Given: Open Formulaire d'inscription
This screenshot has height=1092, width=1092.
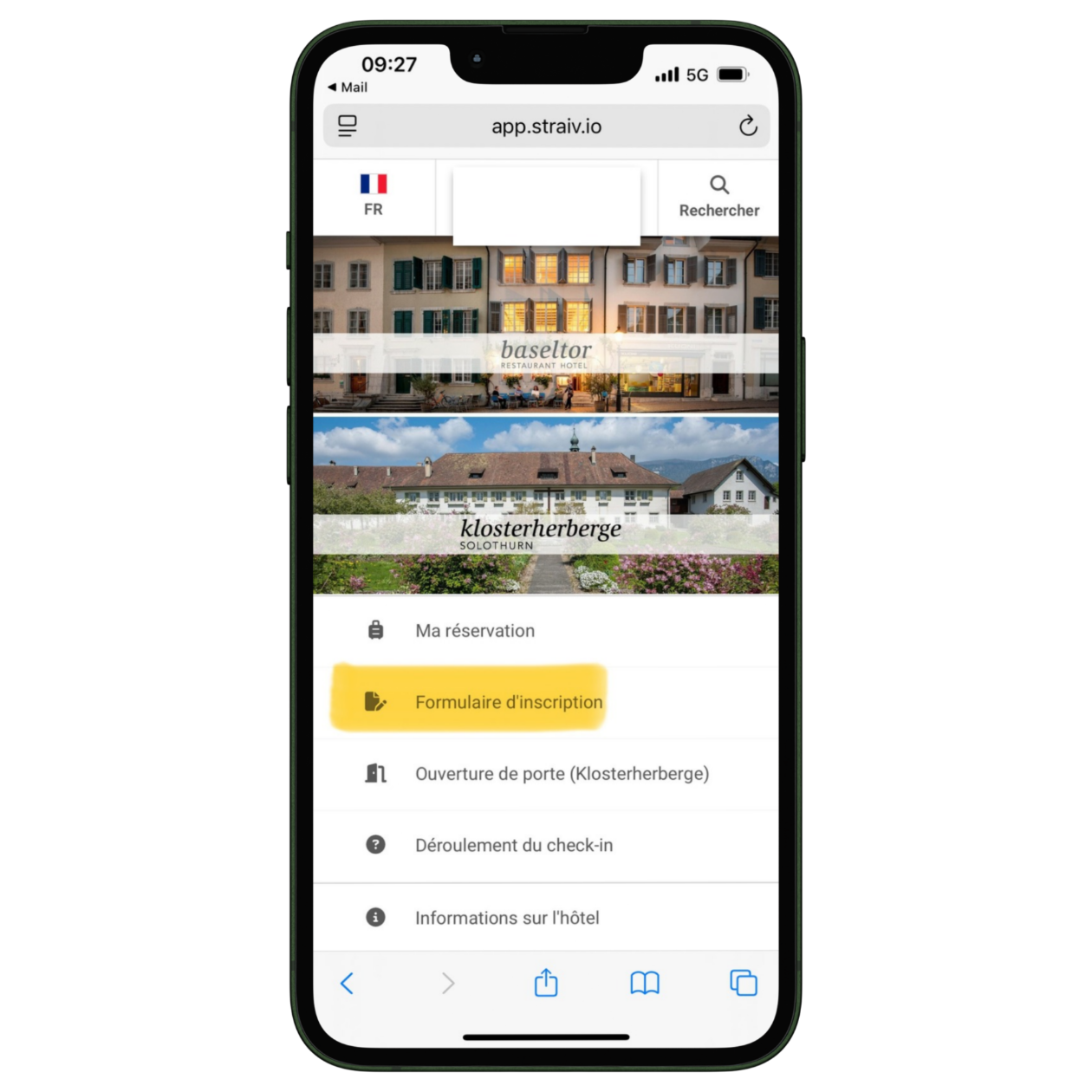Looking at the screenshot, I should click(x=509, y=702).
